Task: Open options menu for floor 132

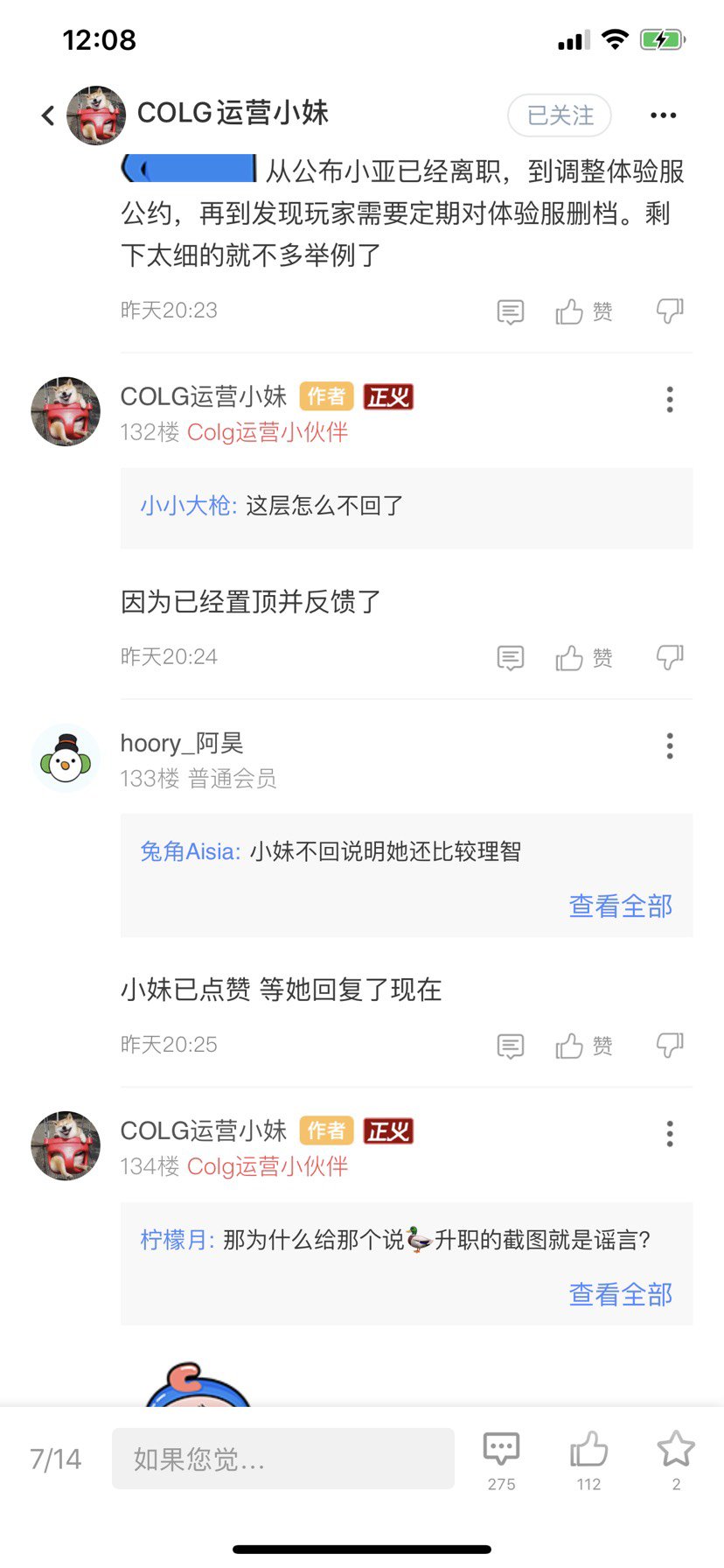Action: pos(670,399)
